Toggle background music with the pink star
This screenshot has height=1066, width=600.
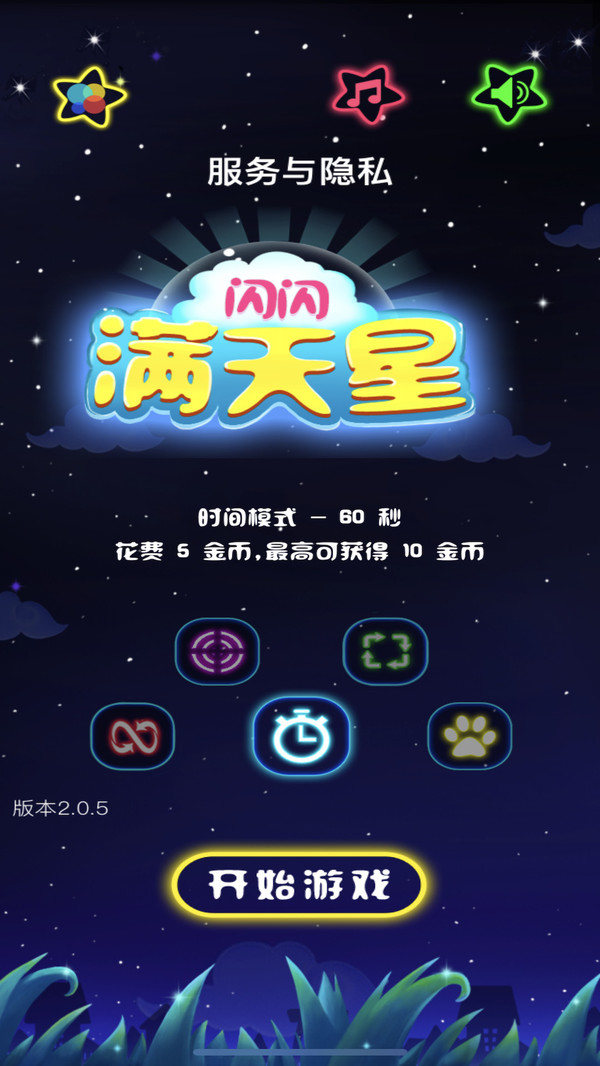(x=367, y=93)
